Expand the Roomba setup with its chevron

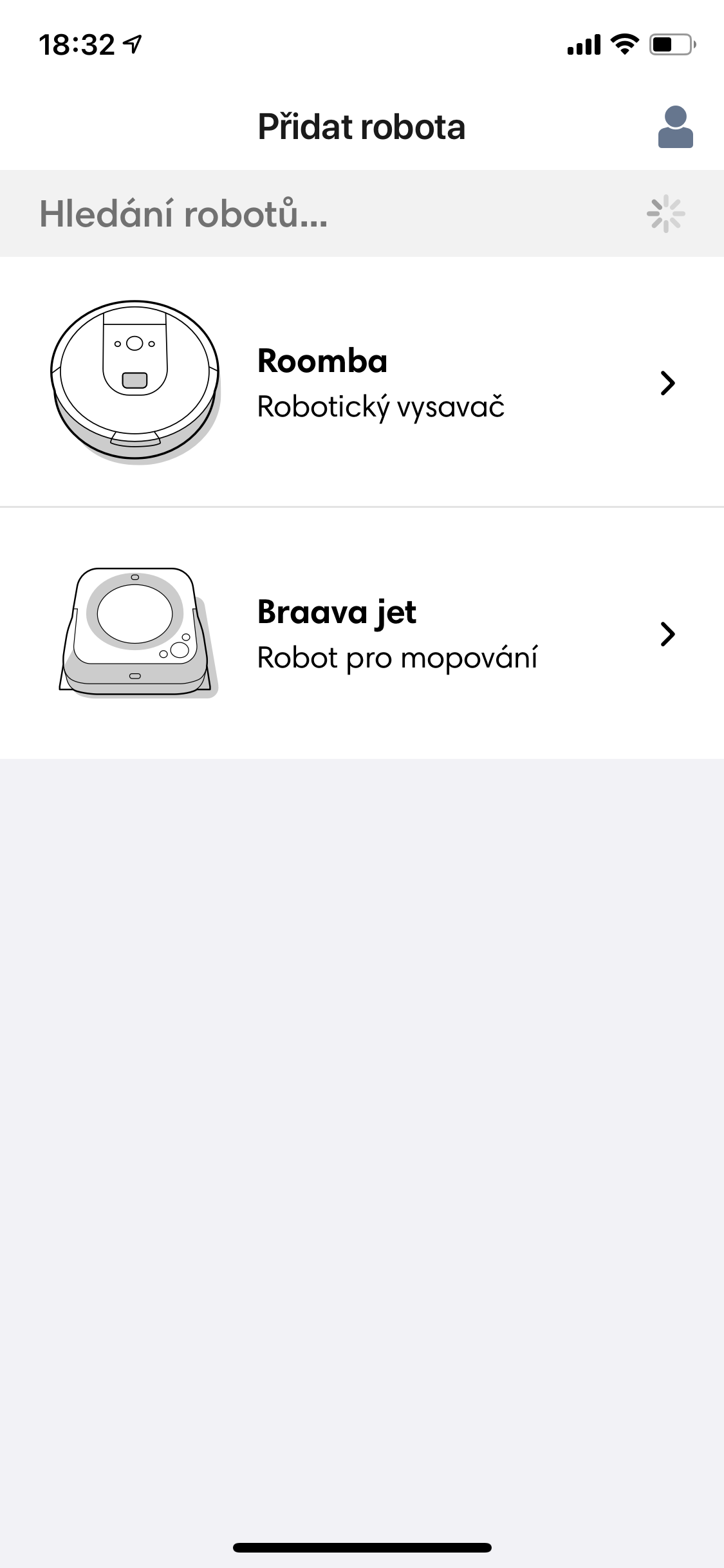[669, 382]
